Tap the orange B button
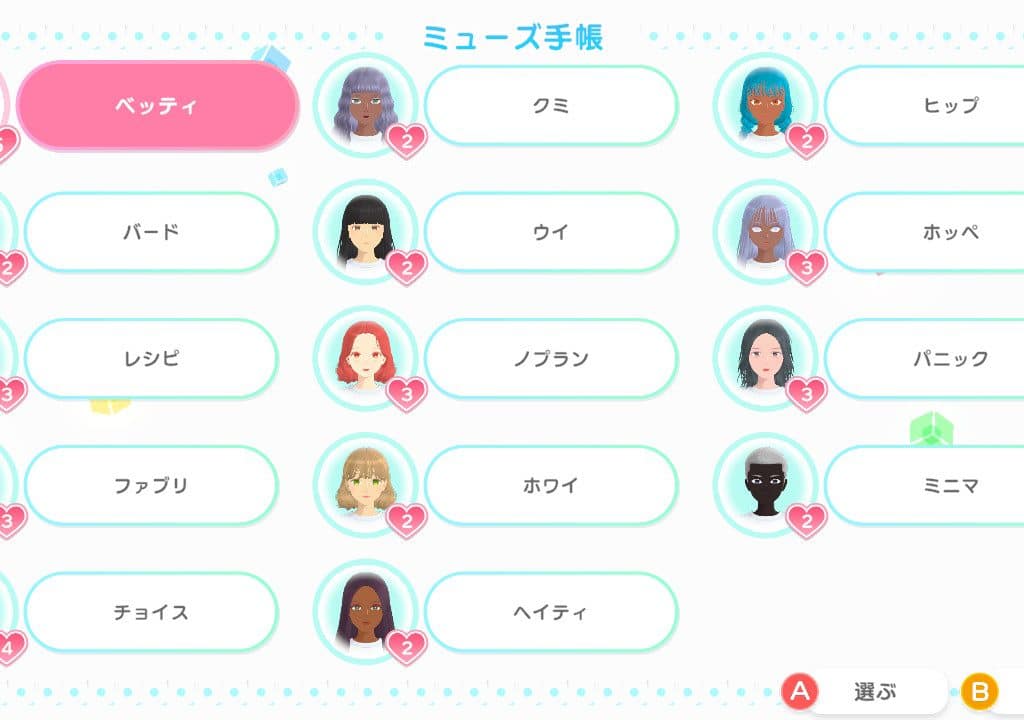This screenshot has height=720, width=1024. point(980,691)
